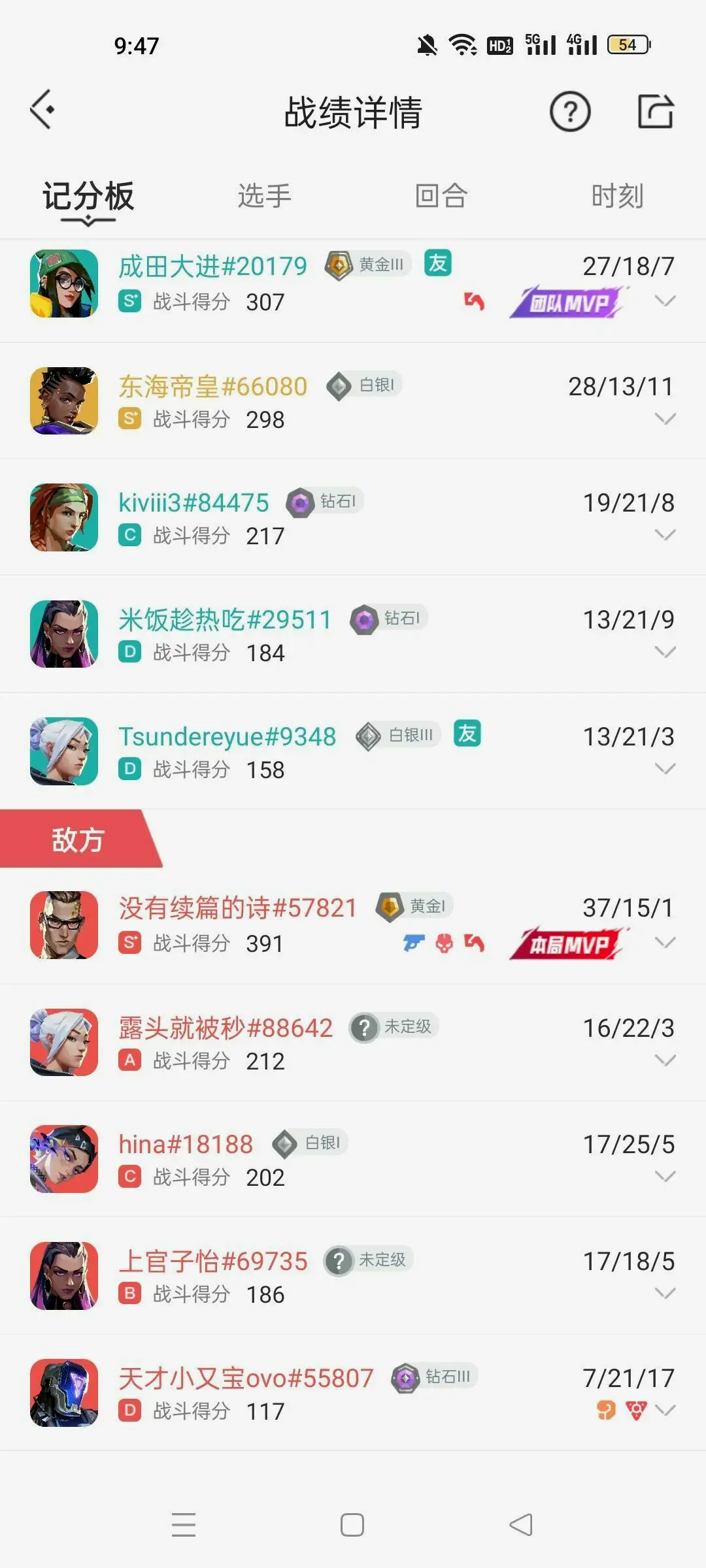Expand Tsundereyue#9348 player details

pos(665,768)
